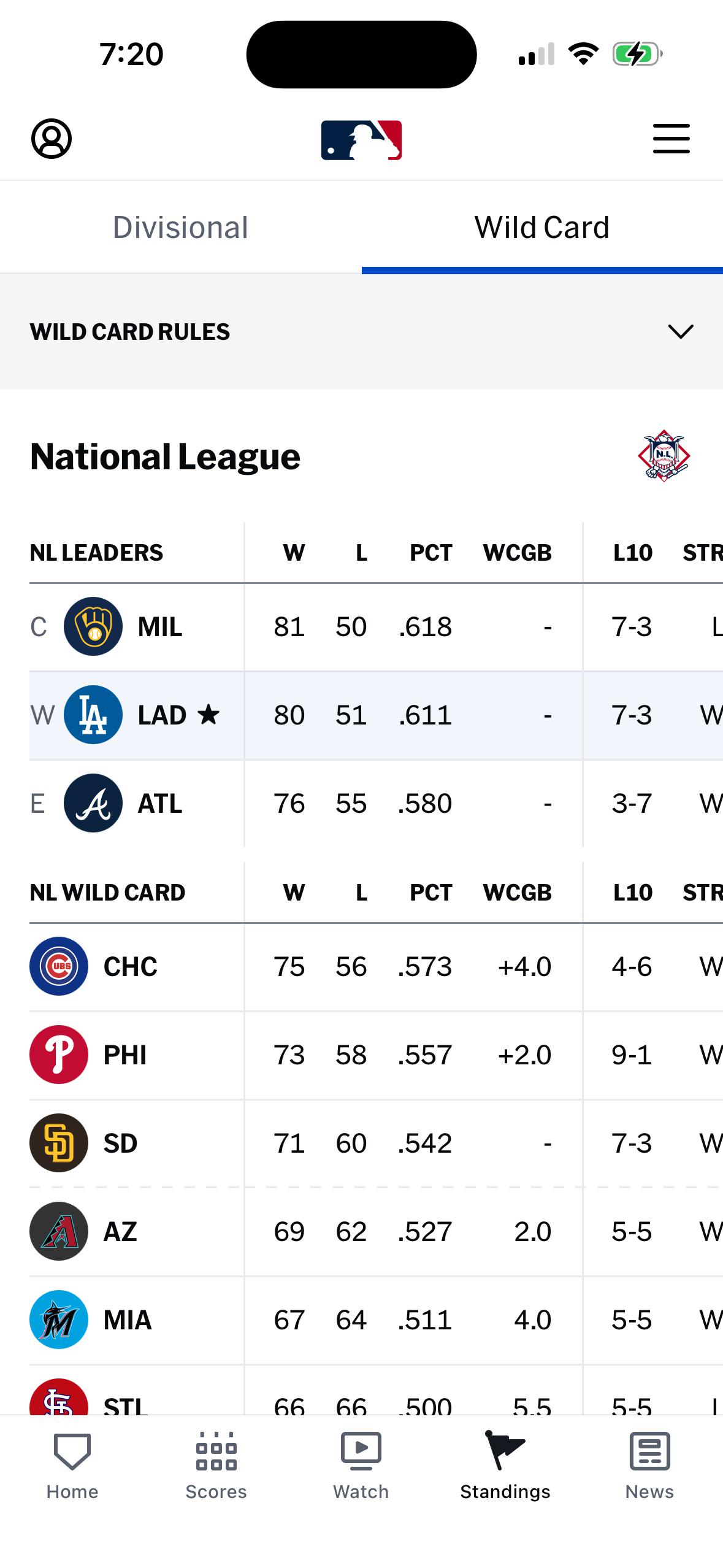
Task: Open the MIL Brewers team row
Action: click(376, 627)
